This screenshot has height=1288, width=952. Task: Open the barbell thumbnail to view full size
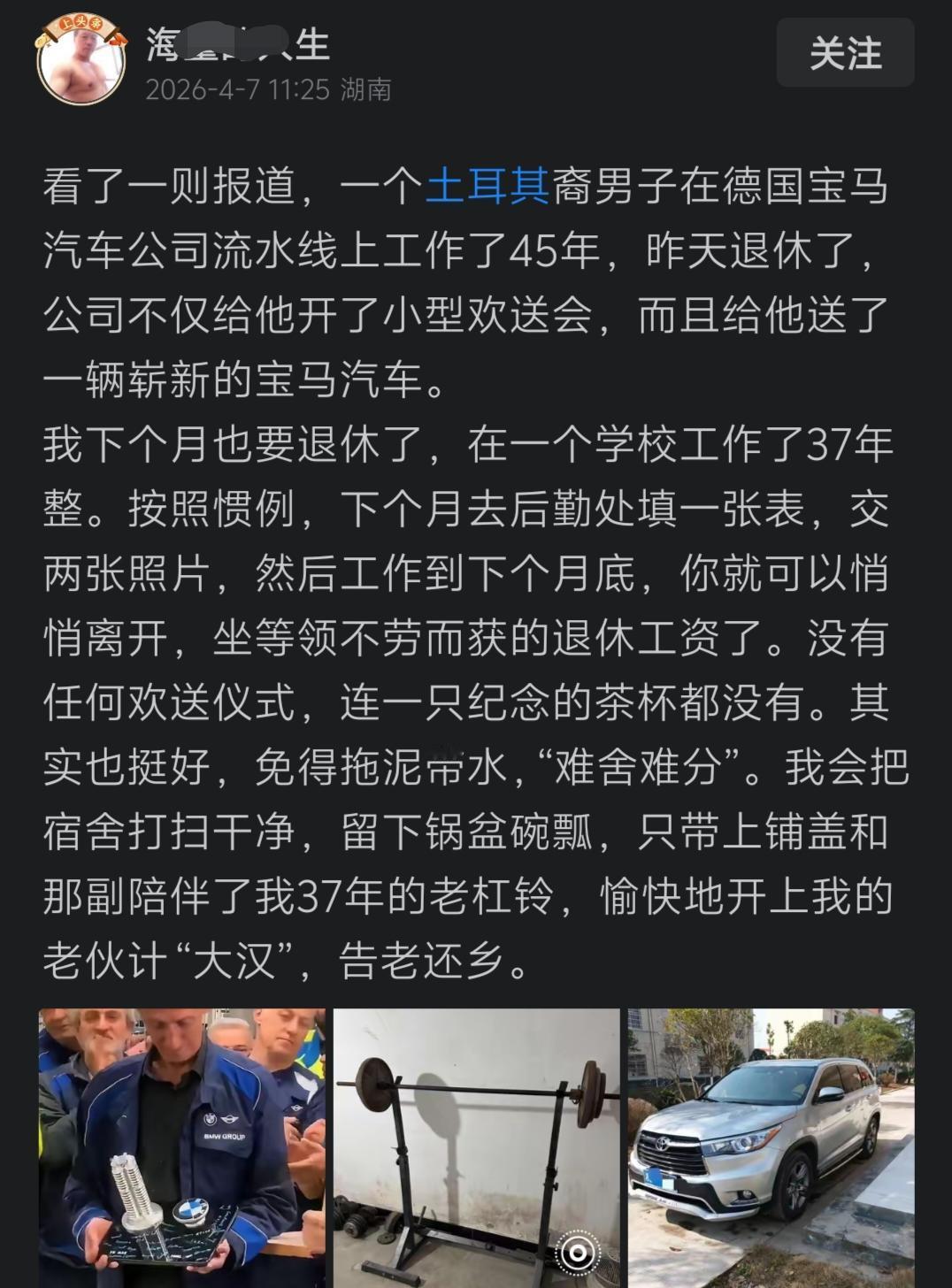[x=475, y=1146]
